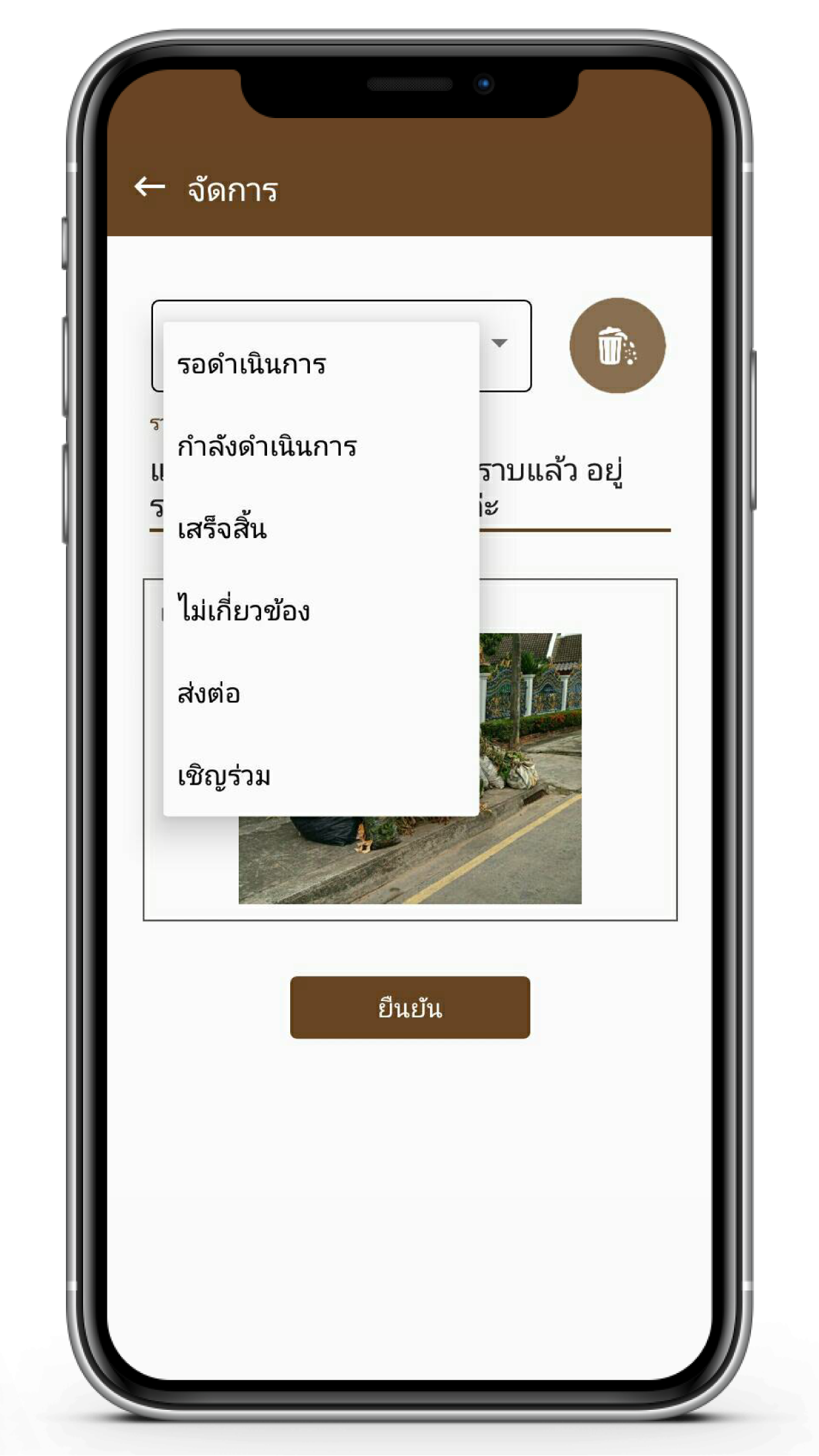Screen dimensions: 819x1456
Task: Choose the เชิญร่วม option
Action: [321, 775]
